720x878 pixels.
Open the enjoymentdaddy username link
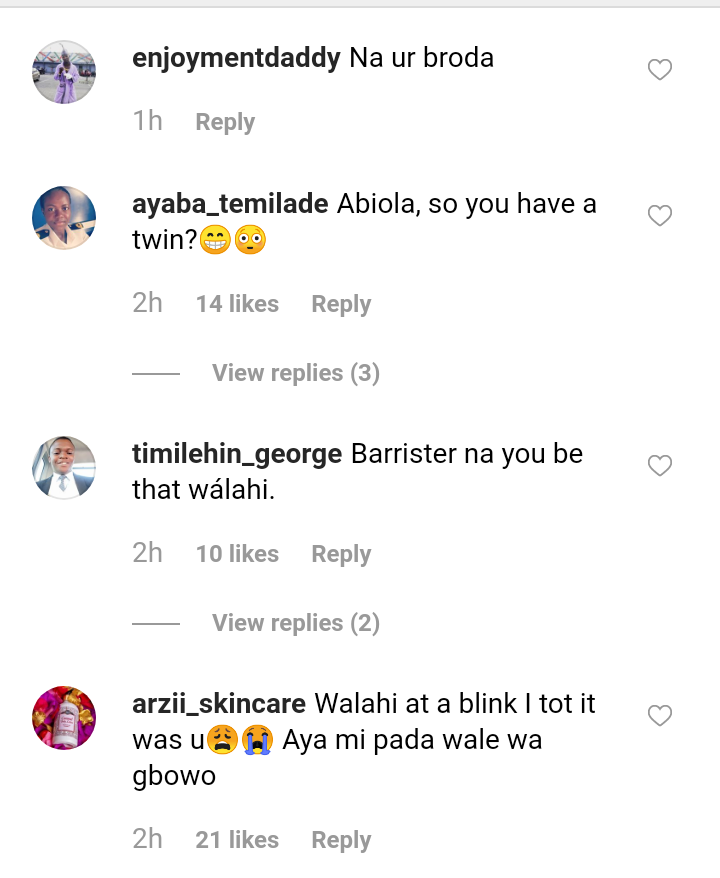tap(236, 58)
